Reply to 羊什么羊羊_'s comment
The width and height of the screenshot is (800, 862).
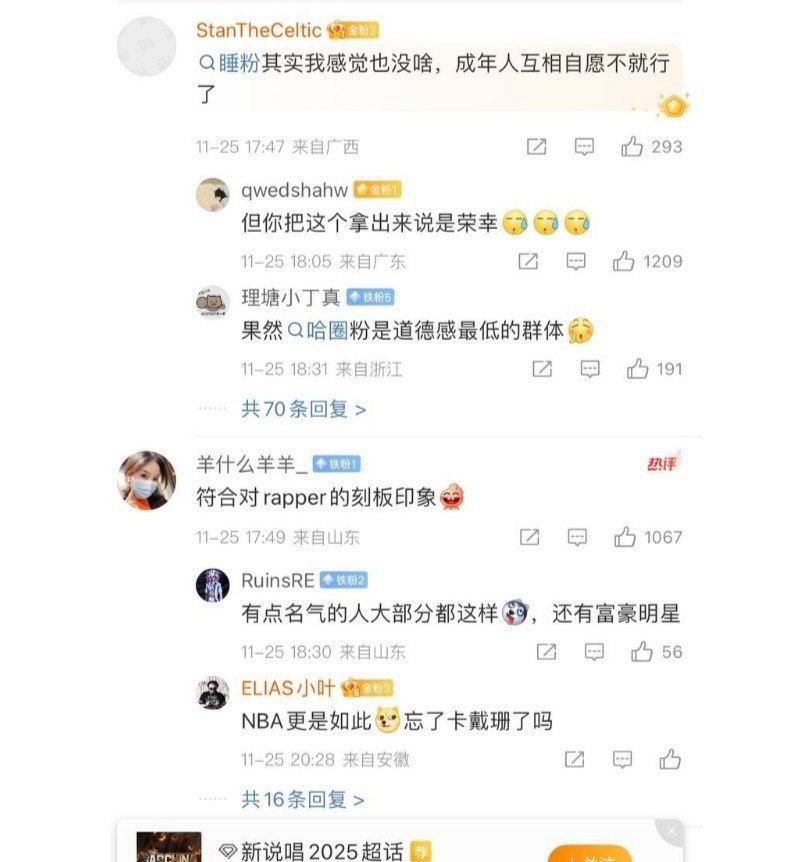coord(577,537)
